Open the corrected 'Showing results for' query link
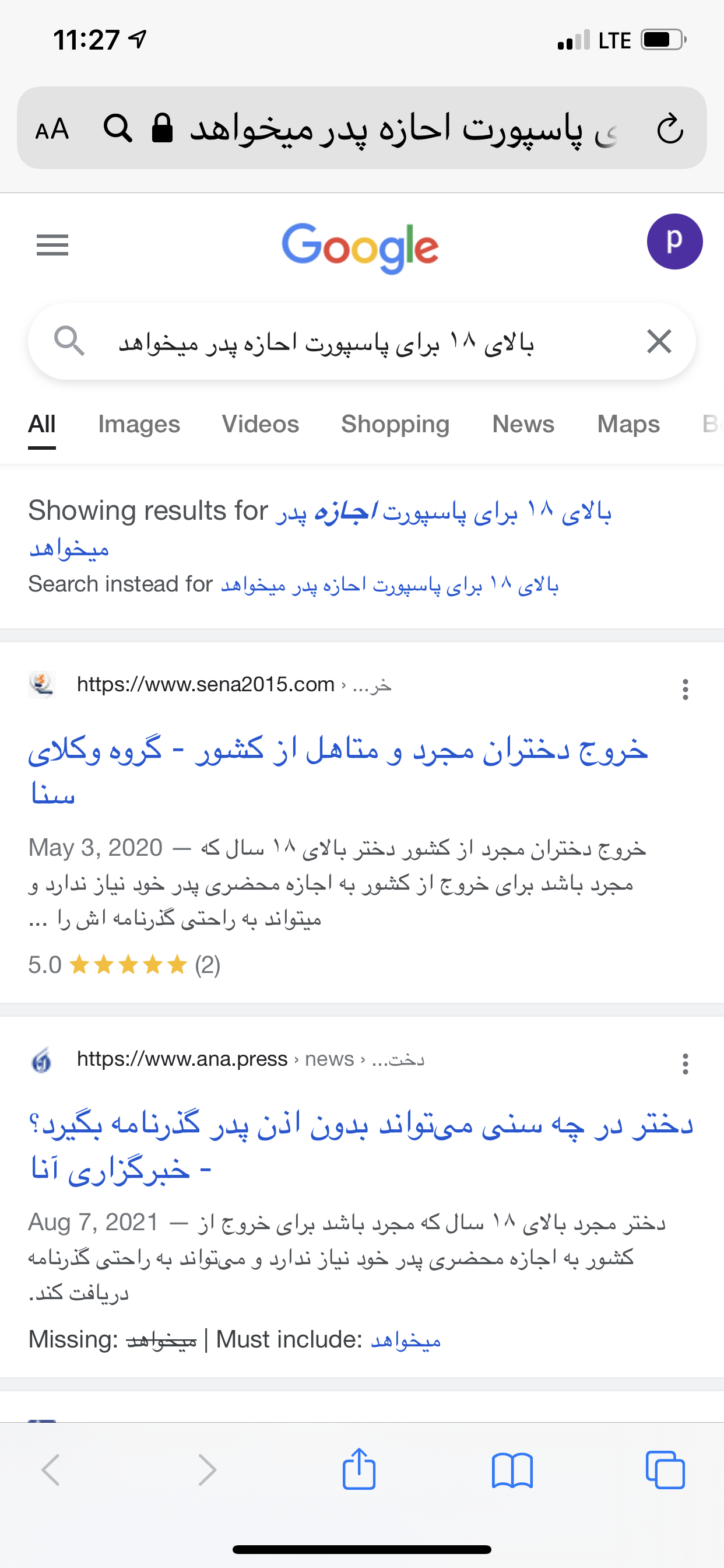Viewport: 724px width, 1568px height. [x=443, y=513]
